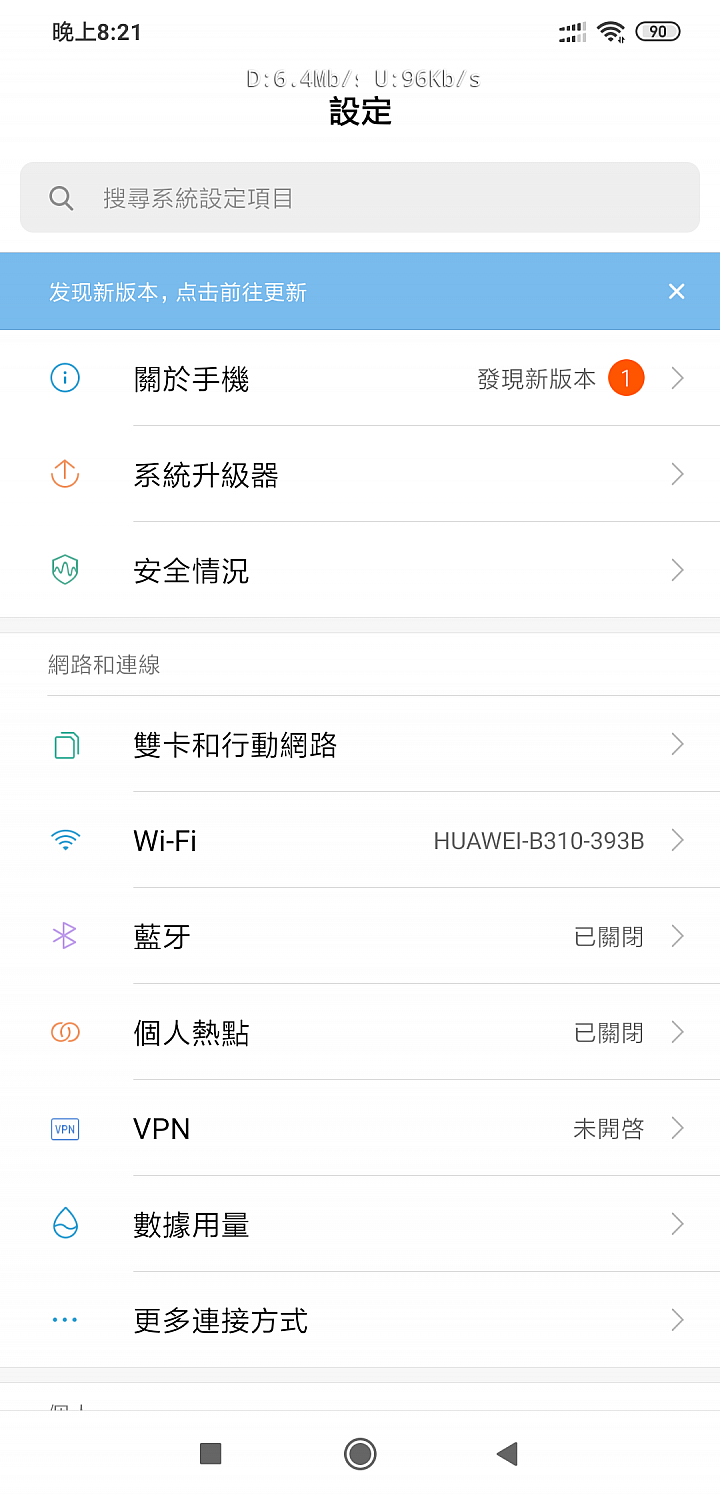Image resolution: width=720 pixels, height=1497 pixels.
Task: Open 雙卡和行動網路 settings
Action: (x=360, y=744)
